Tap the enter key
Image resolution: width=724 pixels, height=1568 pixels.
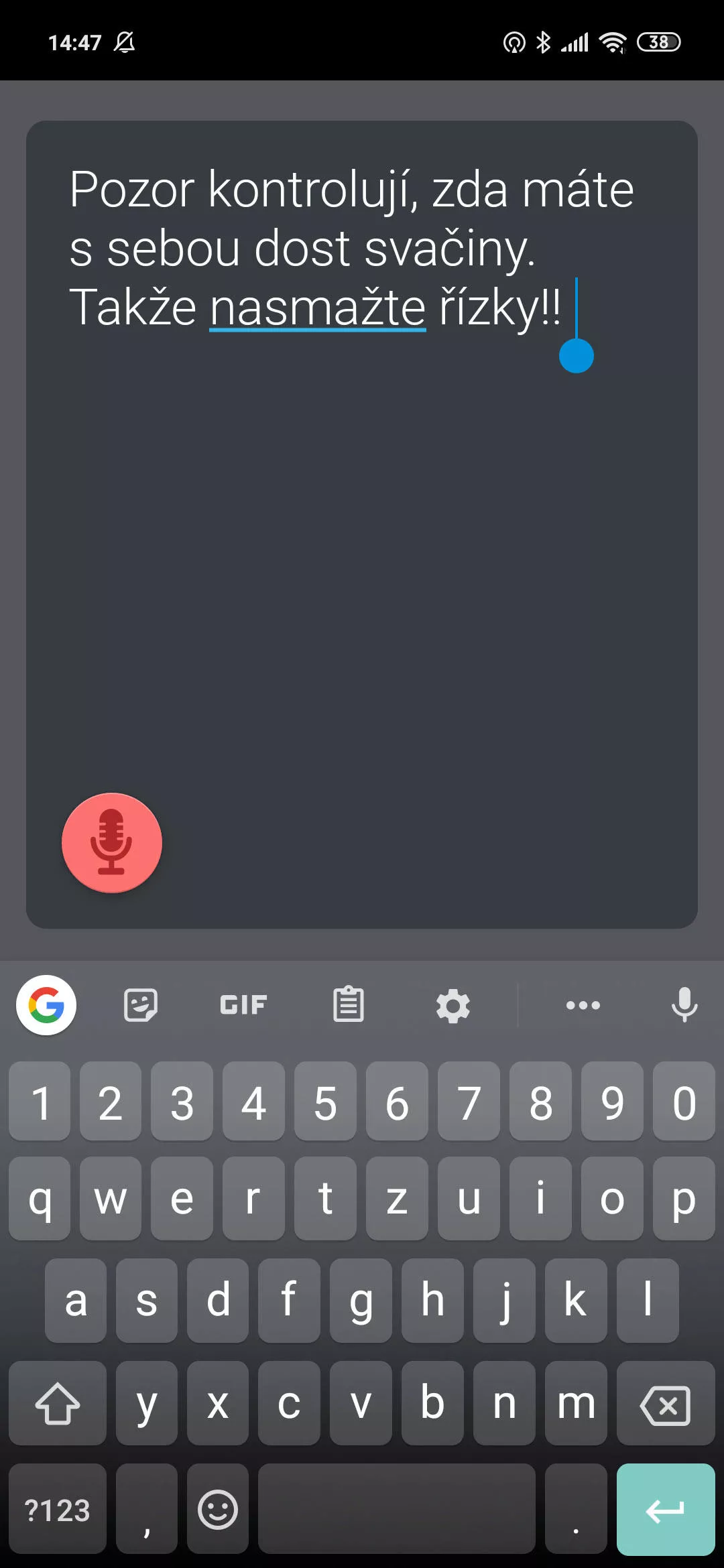(x=666, y=1510)
